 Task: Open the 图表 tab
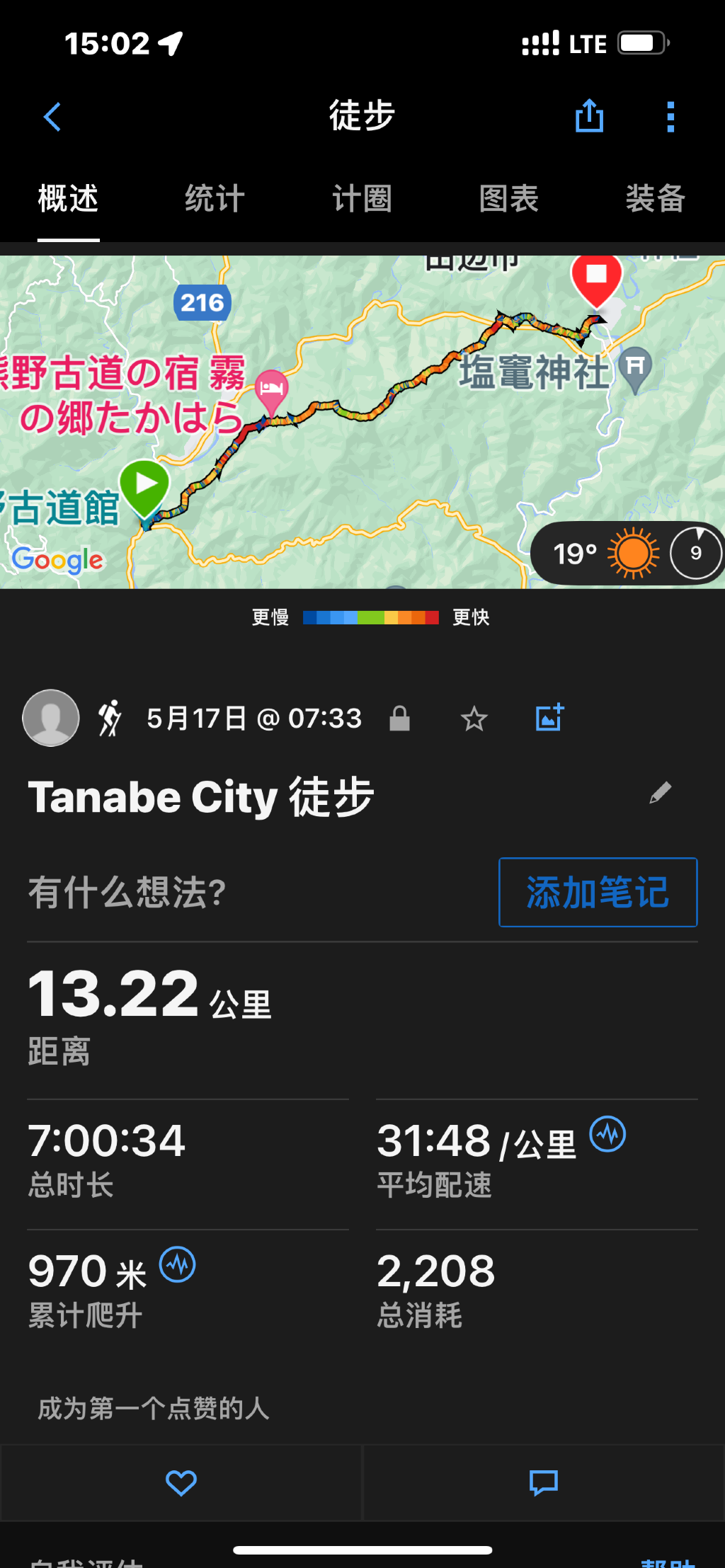pos(508,199)
